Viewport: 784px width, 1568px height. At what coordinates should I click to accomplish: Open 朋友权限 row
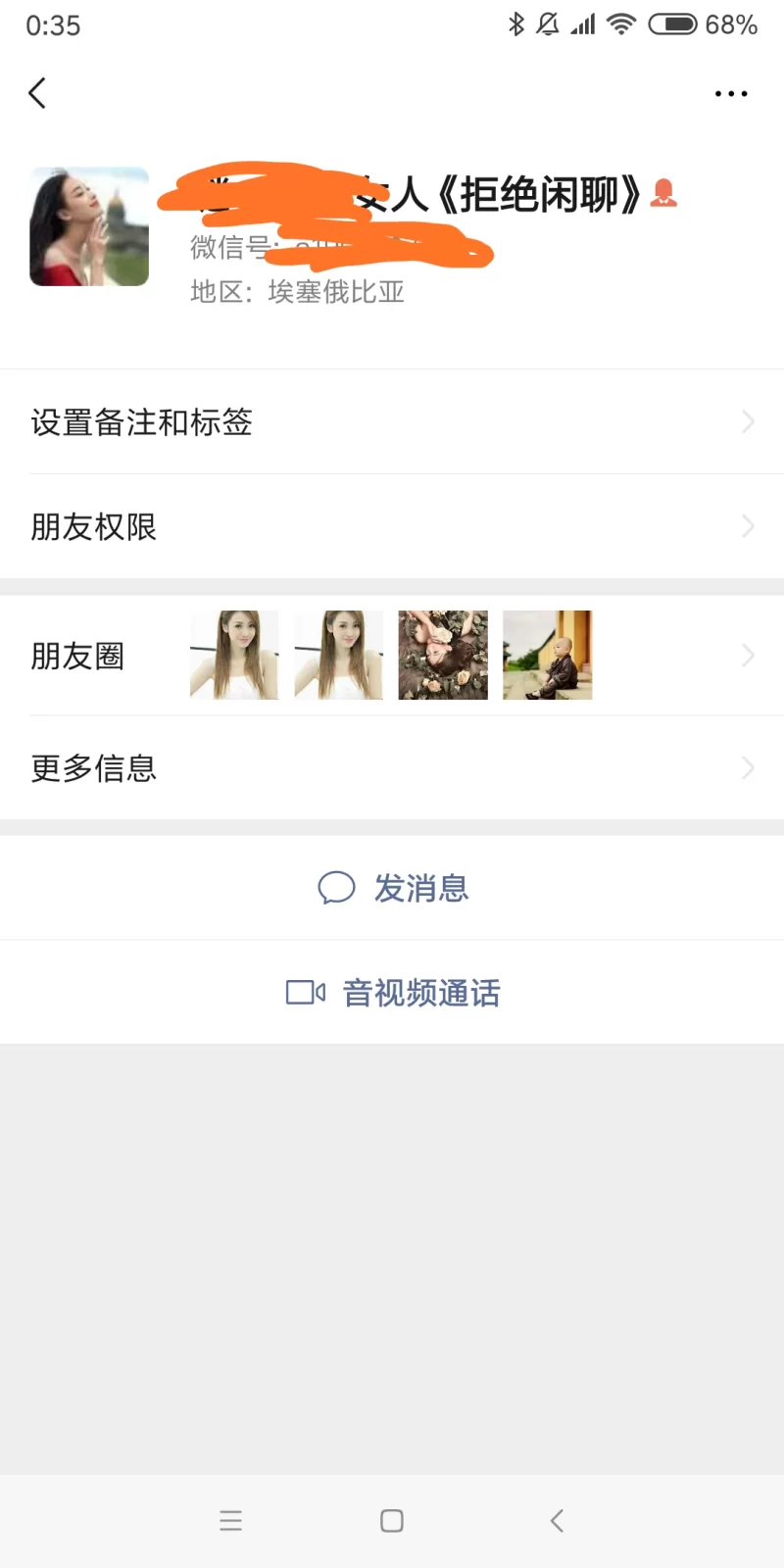392,527
